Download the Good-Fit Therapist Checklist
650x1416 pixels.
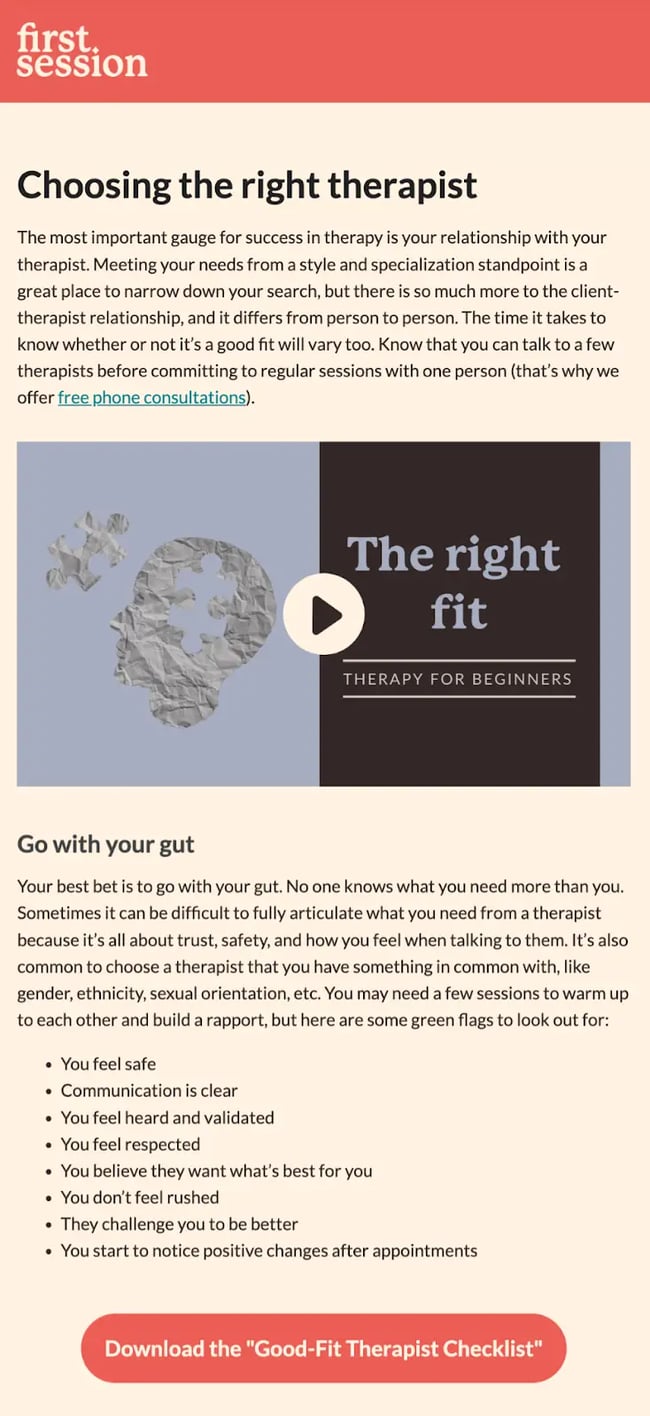pyautogui.click(x=323, y=1348)
